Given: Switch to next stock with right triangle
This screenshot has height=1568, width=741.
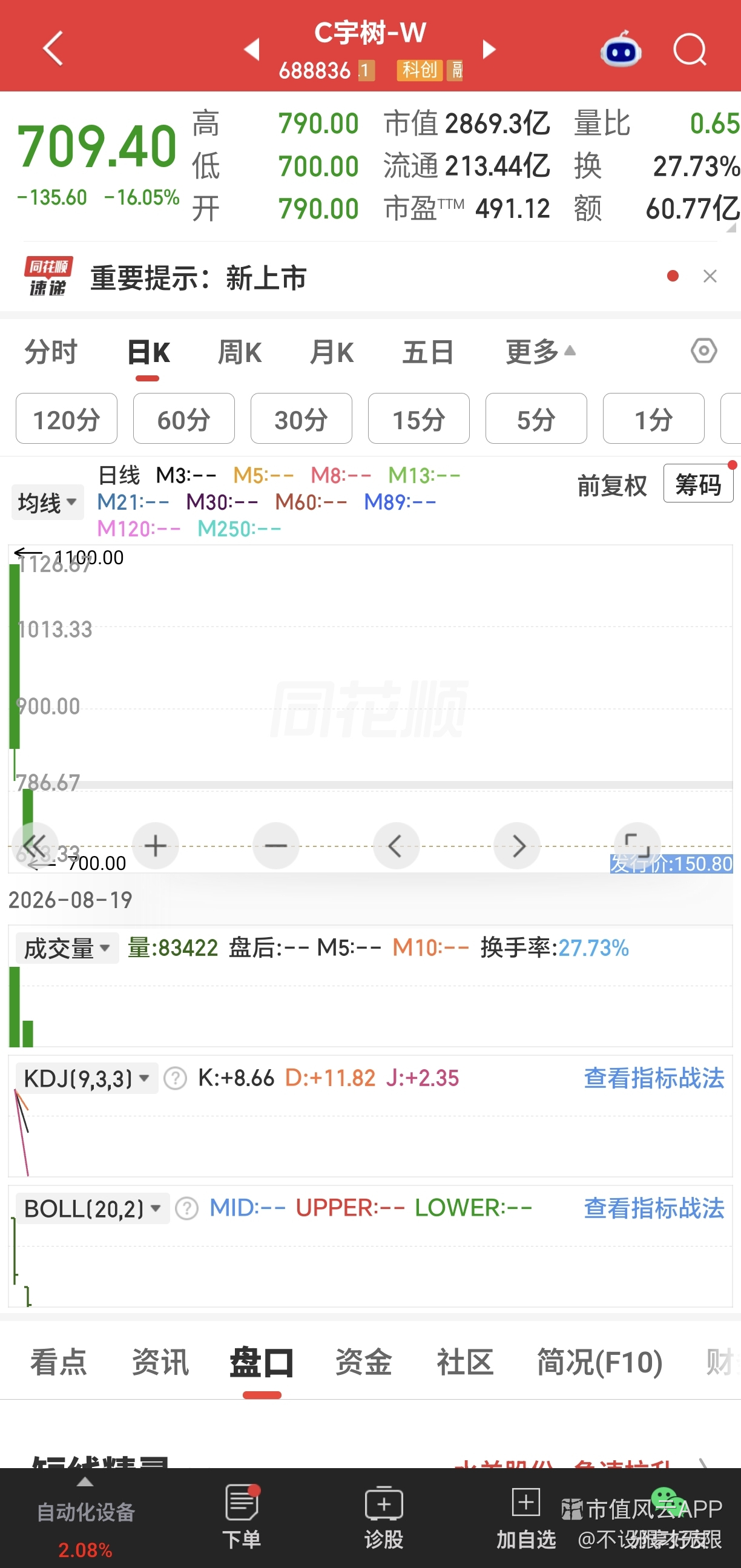Looking at the screenshot, I should [489, 49].
